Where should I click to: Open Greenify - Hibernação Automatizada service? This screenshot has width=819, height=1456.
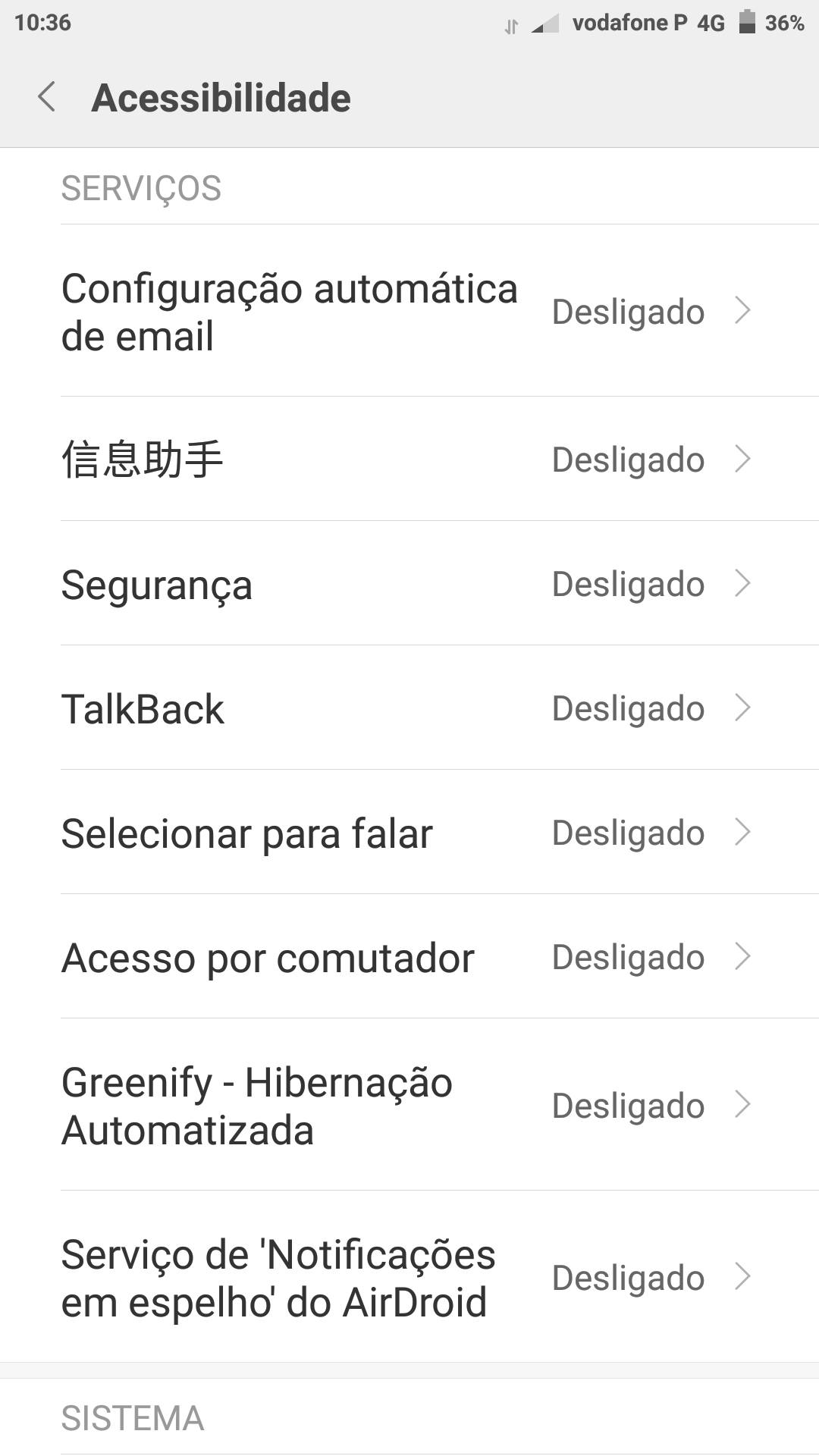click(x=409, y=1105)
